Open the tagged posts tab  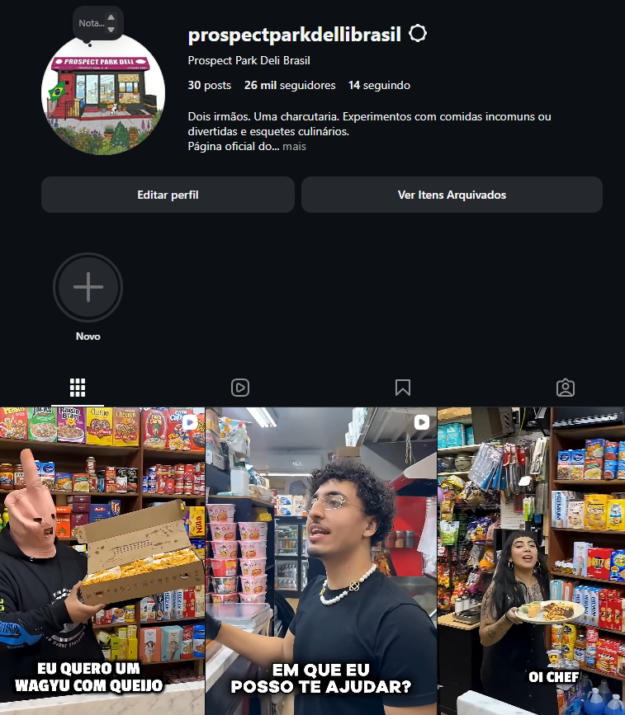tap(565, 388)
